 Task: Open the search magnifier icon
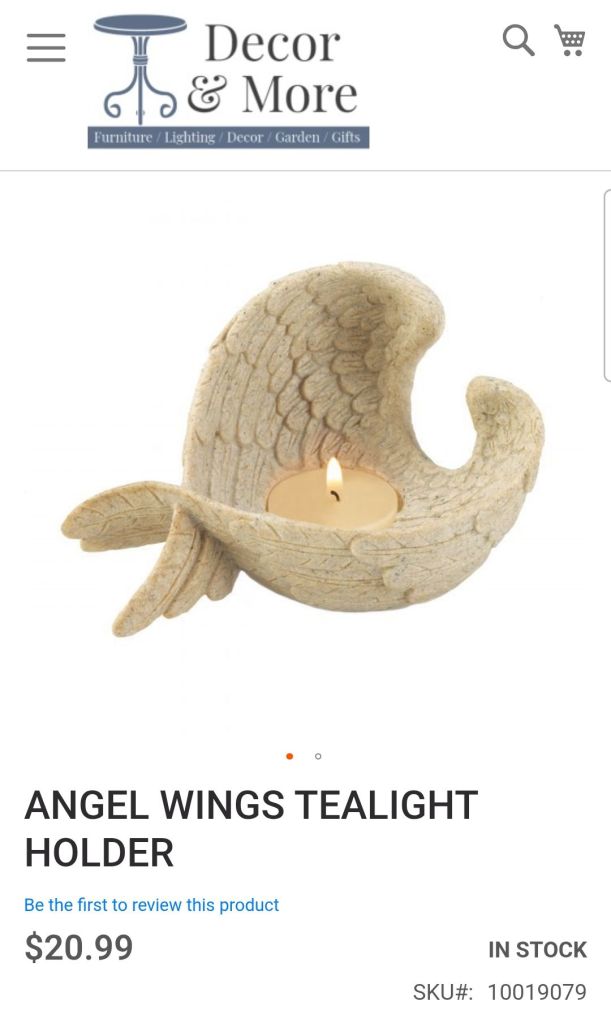tap(518, 41)
